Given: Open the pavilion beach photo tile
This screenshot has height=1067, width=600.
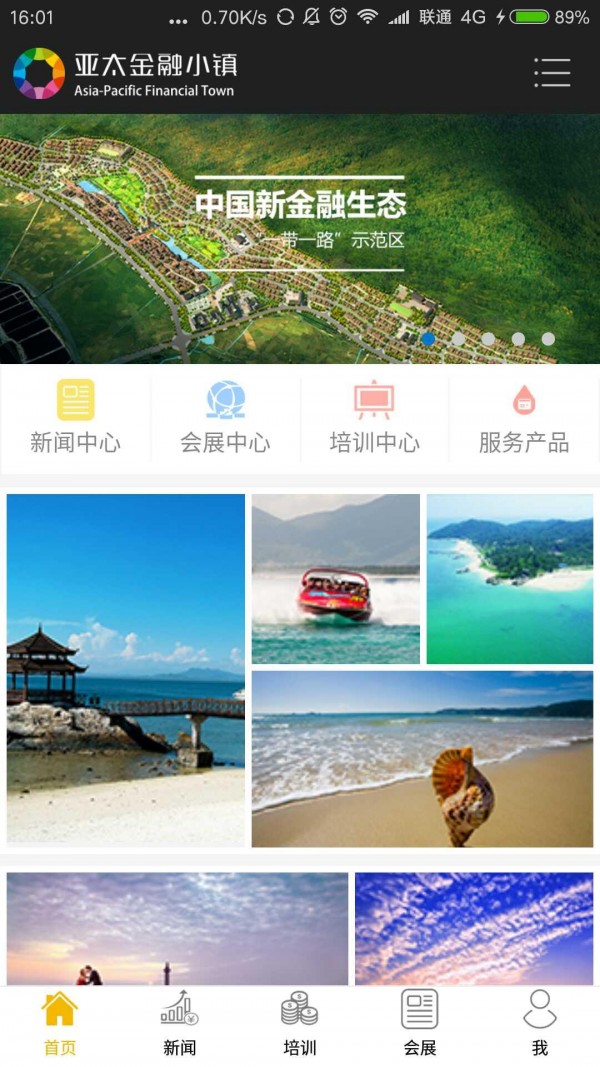Looking at the screenshot, I should (x=126, y=670).
